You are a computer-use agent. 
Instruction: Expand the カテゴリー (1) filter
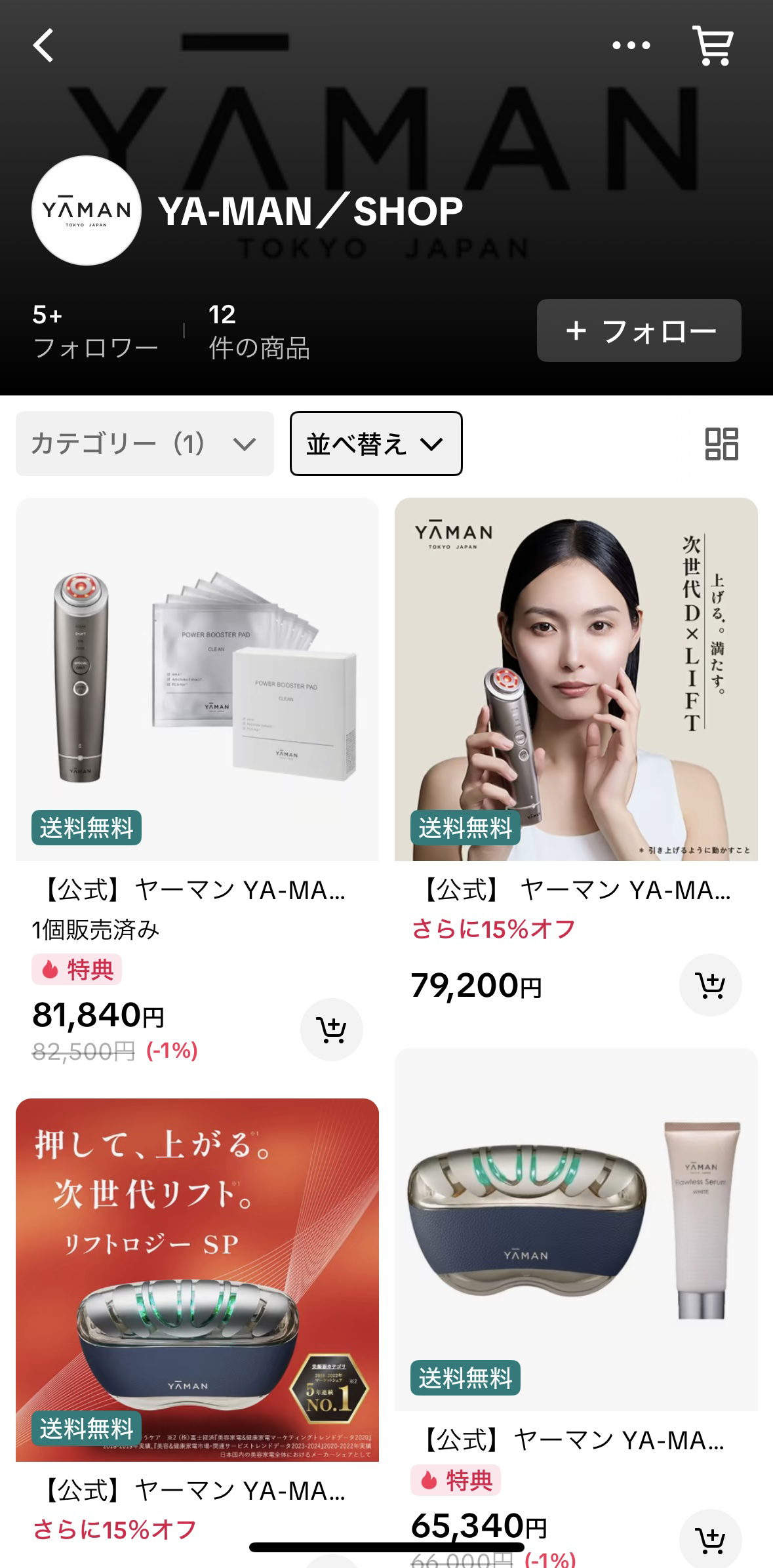144,444
